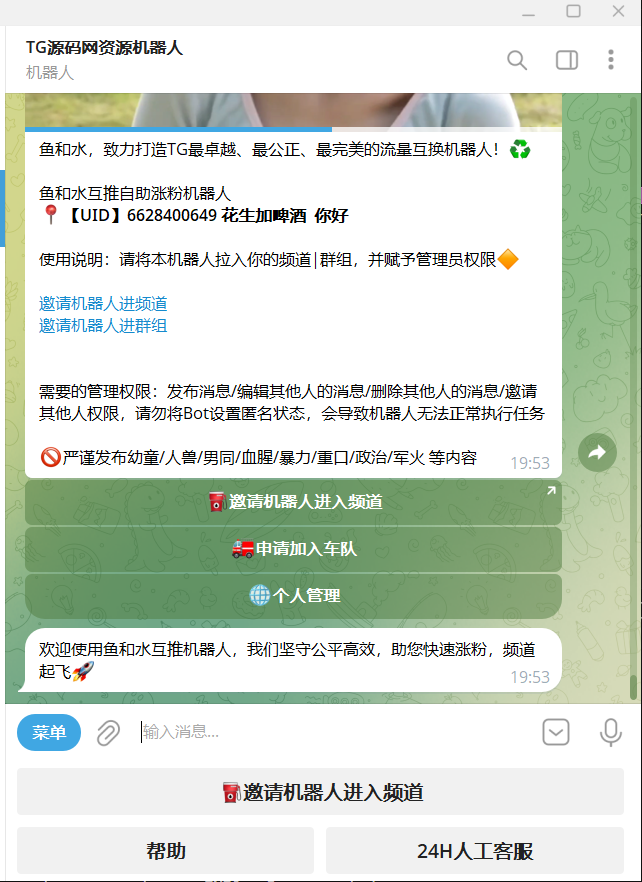Minimize the window

[x=527, y=11]
